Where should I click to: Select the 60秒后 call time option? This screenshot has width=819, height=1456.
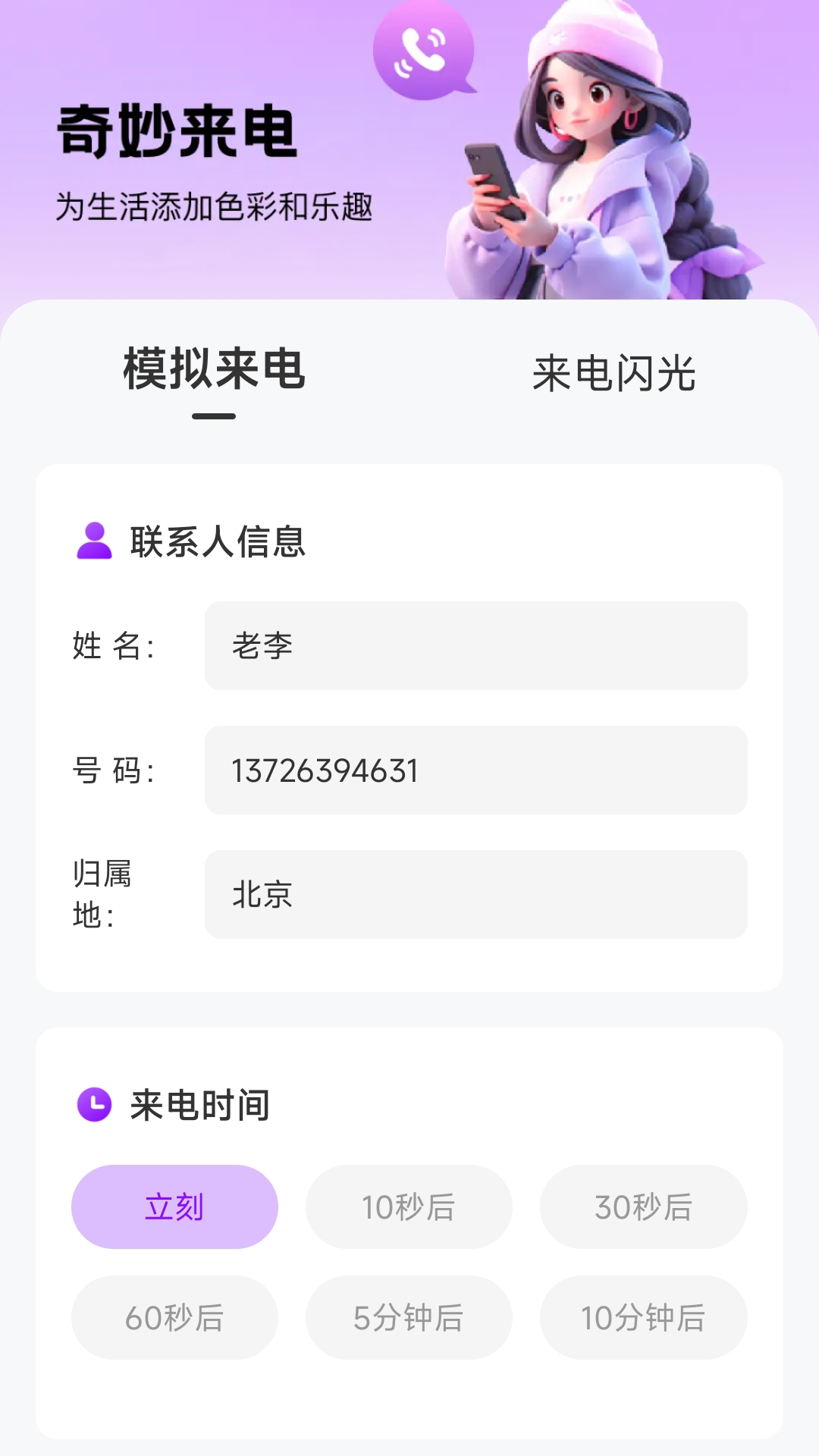click(174, 1317)
